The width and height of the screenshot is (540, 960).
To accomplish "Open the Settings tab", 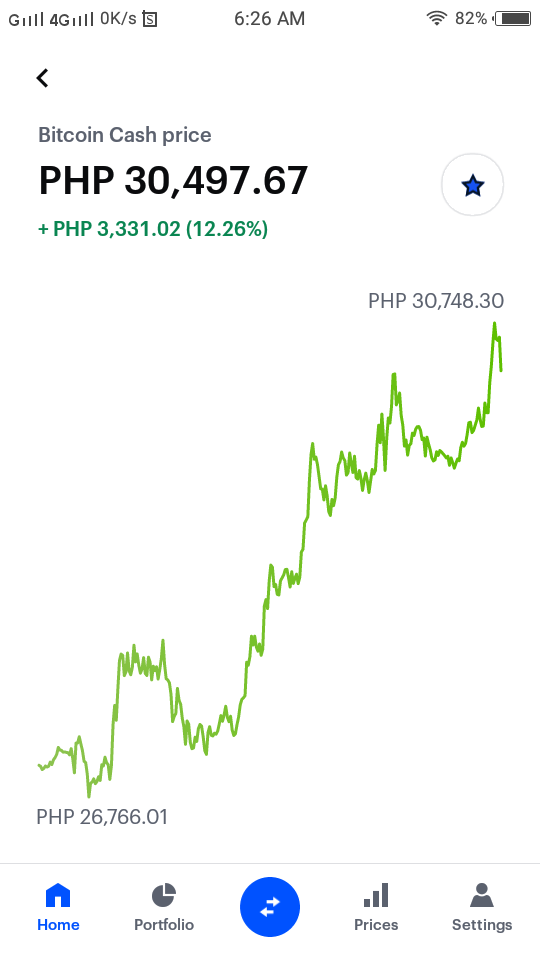I will pyautogui.click(x=482, y=907).
